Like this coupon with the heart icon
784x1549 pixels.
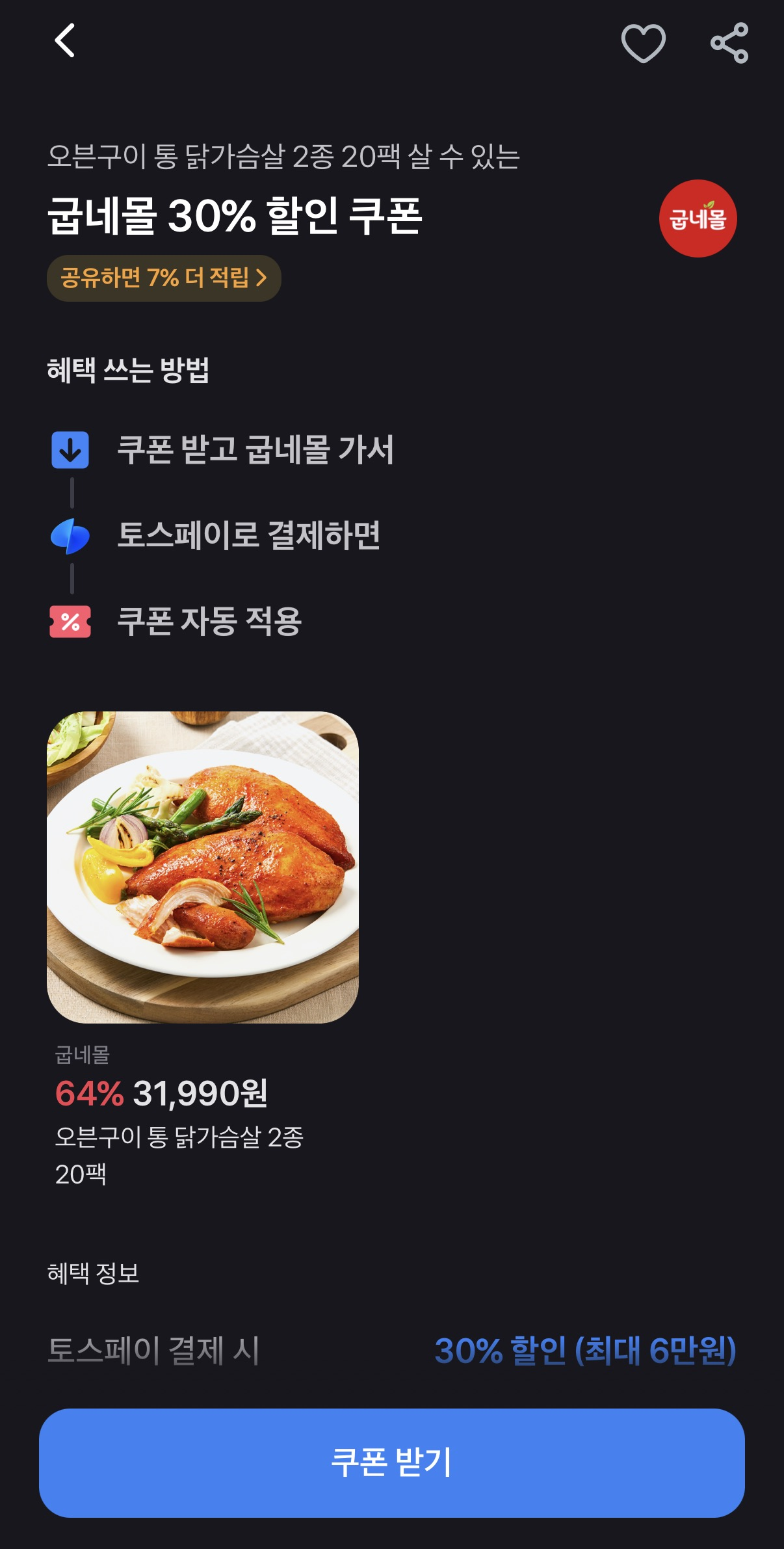(643, 43)
